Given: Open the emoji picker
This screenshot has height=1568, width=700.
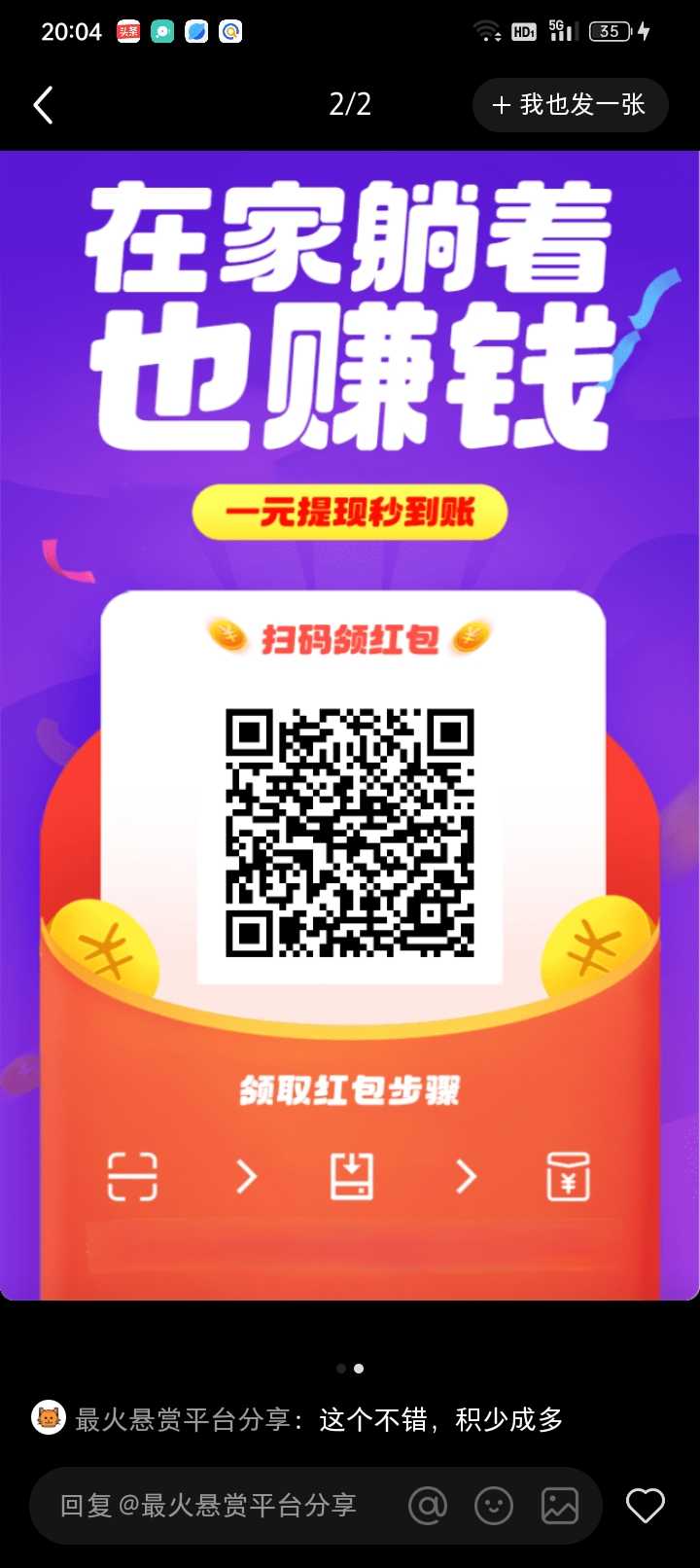Looking at the screenshot, I should point(494,1506).
